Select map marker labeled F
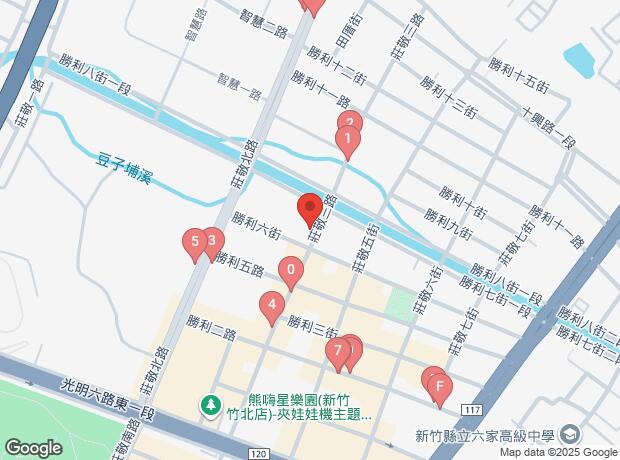Image resolution: width=620 pixels, height=460 pixels. coord(440,386)
